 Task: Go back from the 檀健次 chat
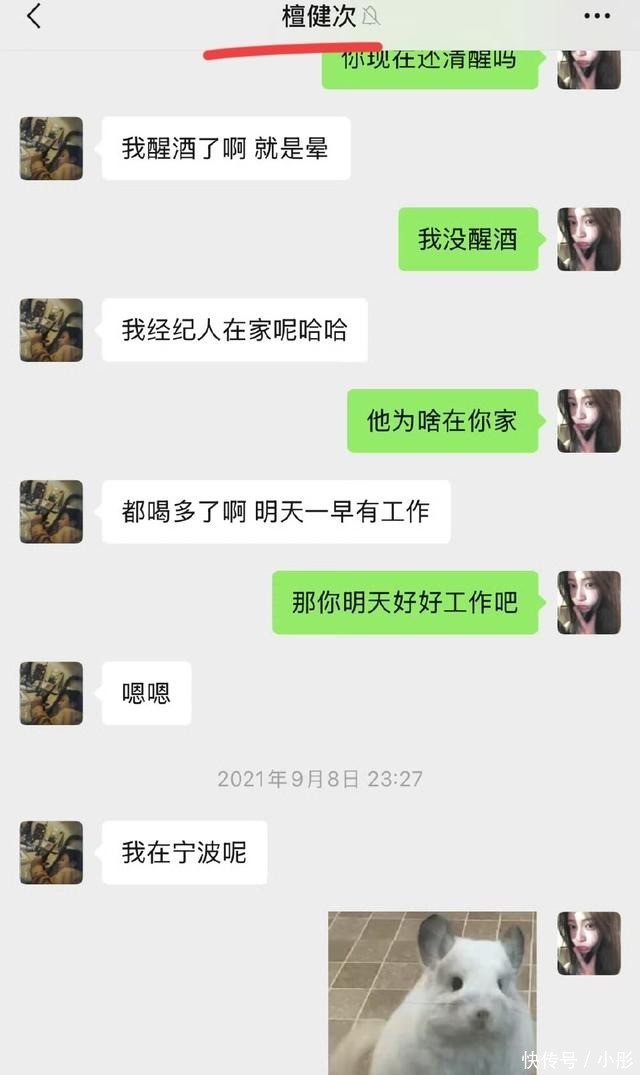34,17
